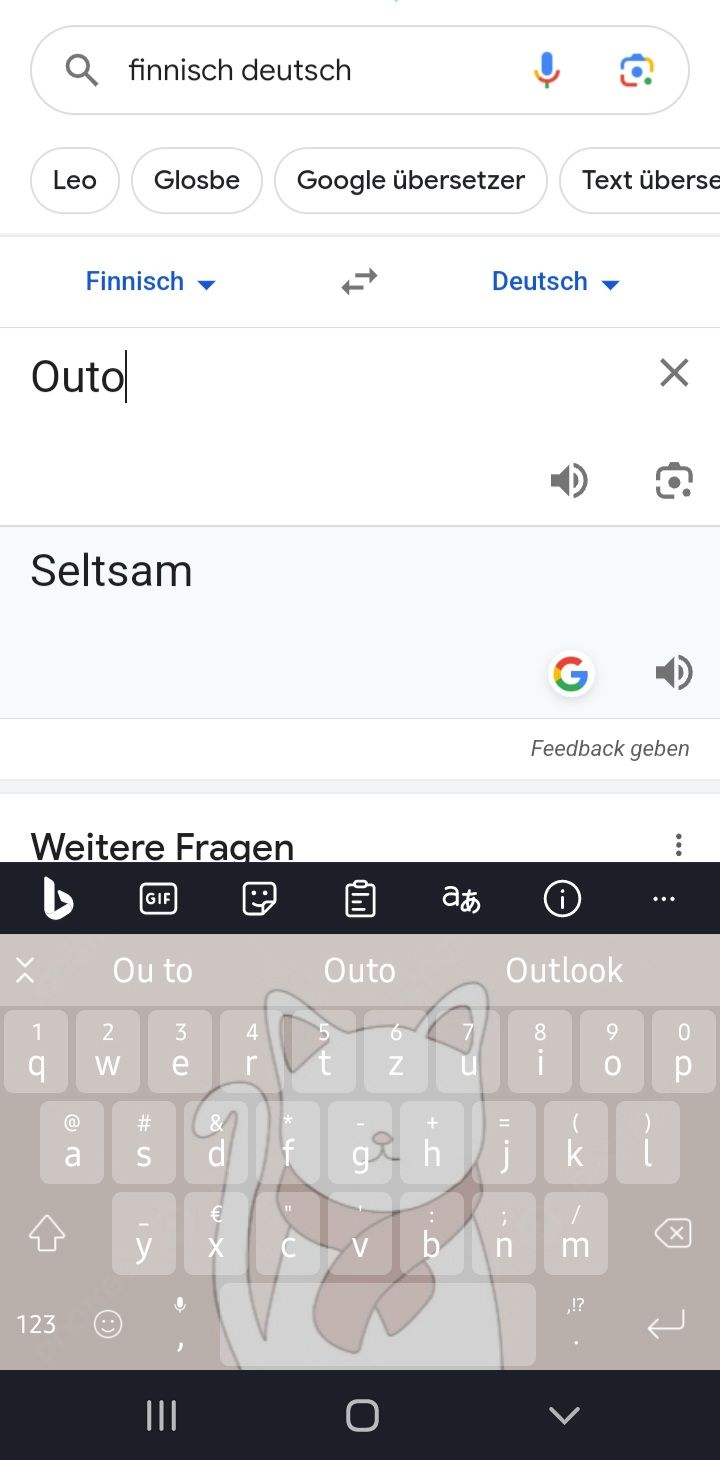Open Google Lens camera search
Image resolution: width=720 pixels, height=1460 pixels.
[x=636, y=70]
